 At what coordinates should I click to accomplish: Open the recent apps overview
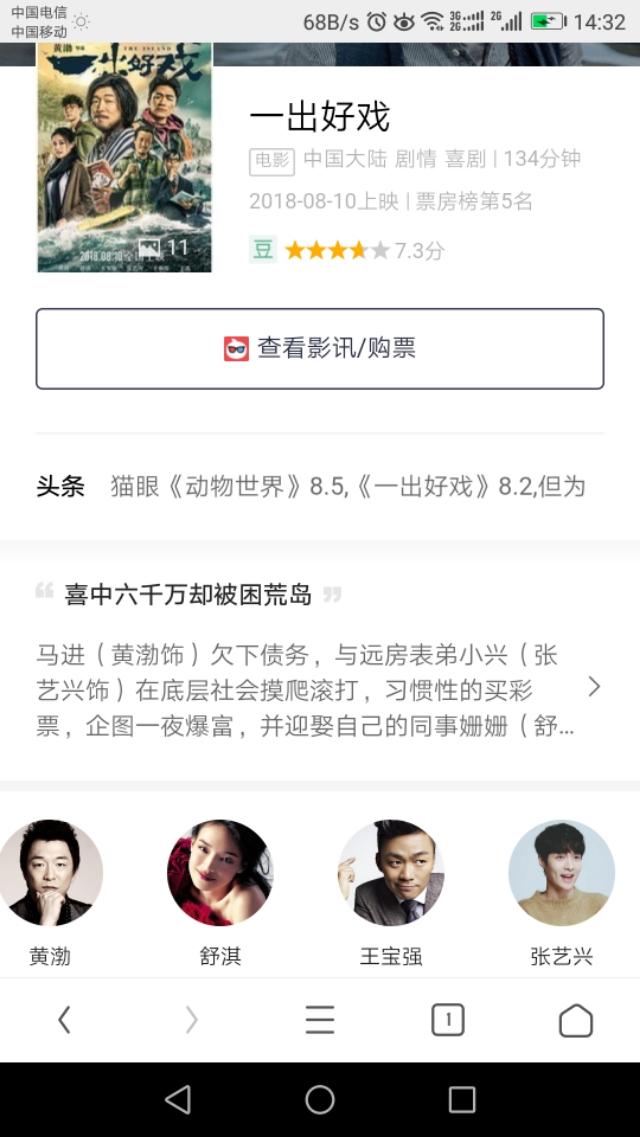(x=462, y=1100)
